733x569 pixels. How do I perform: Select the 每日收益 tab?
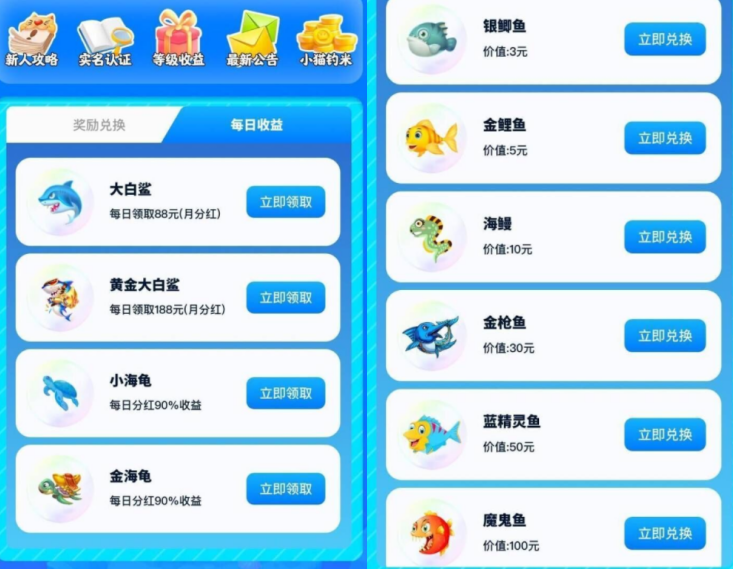[x=257, y=125]
